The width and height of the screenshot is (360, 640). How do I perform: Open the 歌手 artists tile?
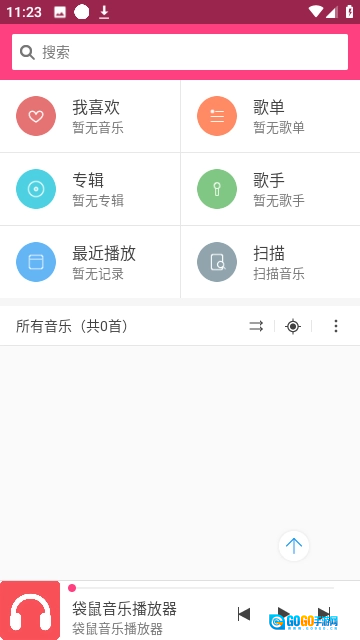point(270,189)
